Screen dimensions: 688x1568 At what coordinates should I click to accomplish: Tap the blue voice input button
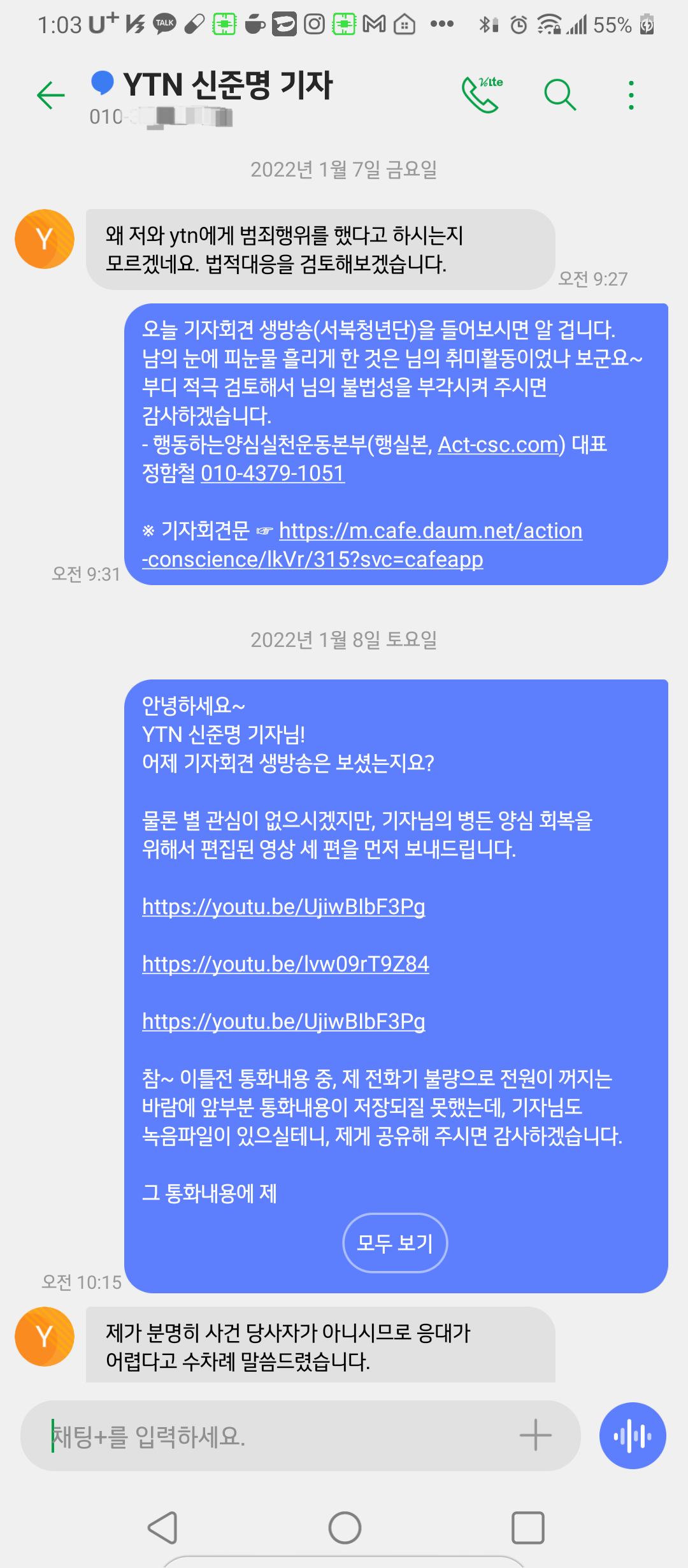coord(633,1435)
